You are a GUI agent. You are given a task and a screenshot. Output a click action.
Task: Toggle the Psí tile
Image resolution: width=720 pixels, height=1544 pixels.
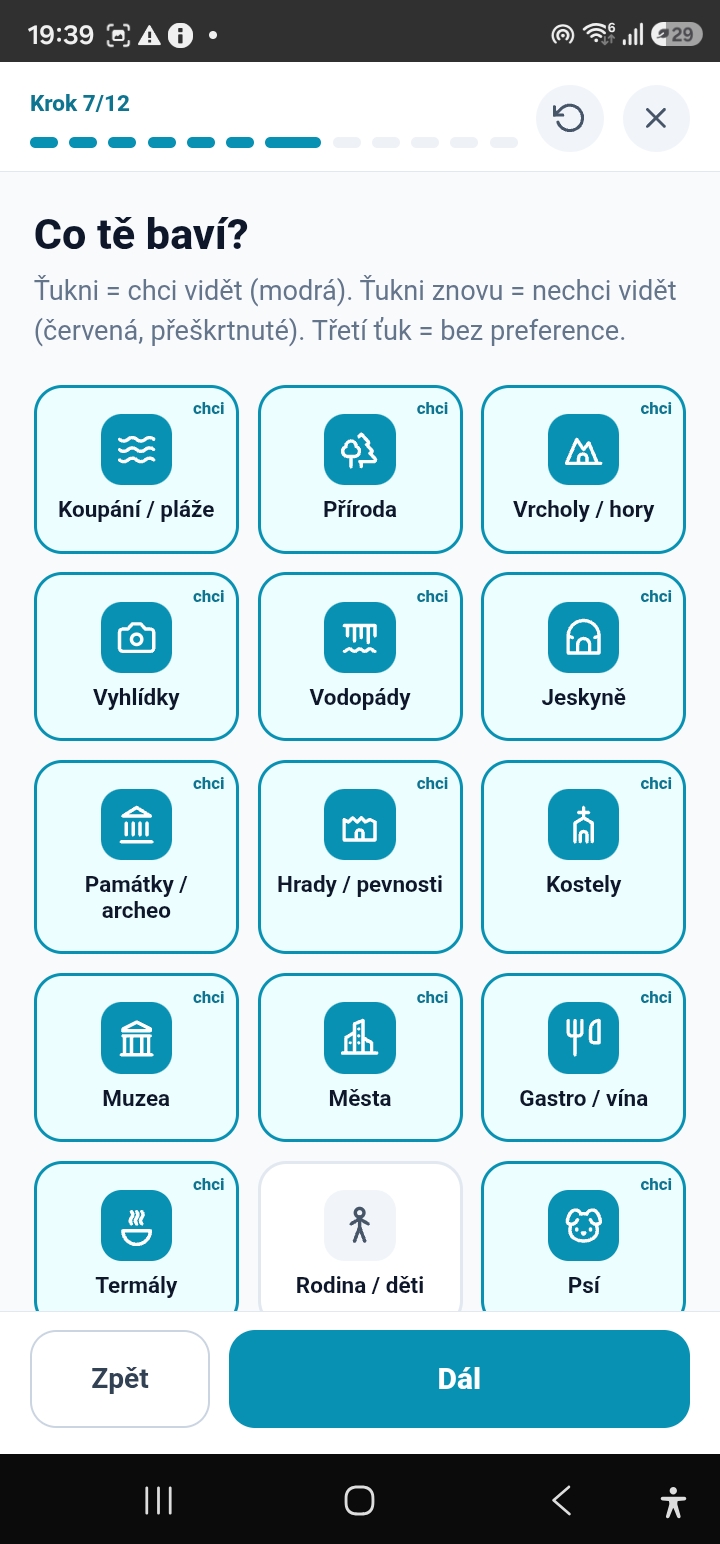584,1236
